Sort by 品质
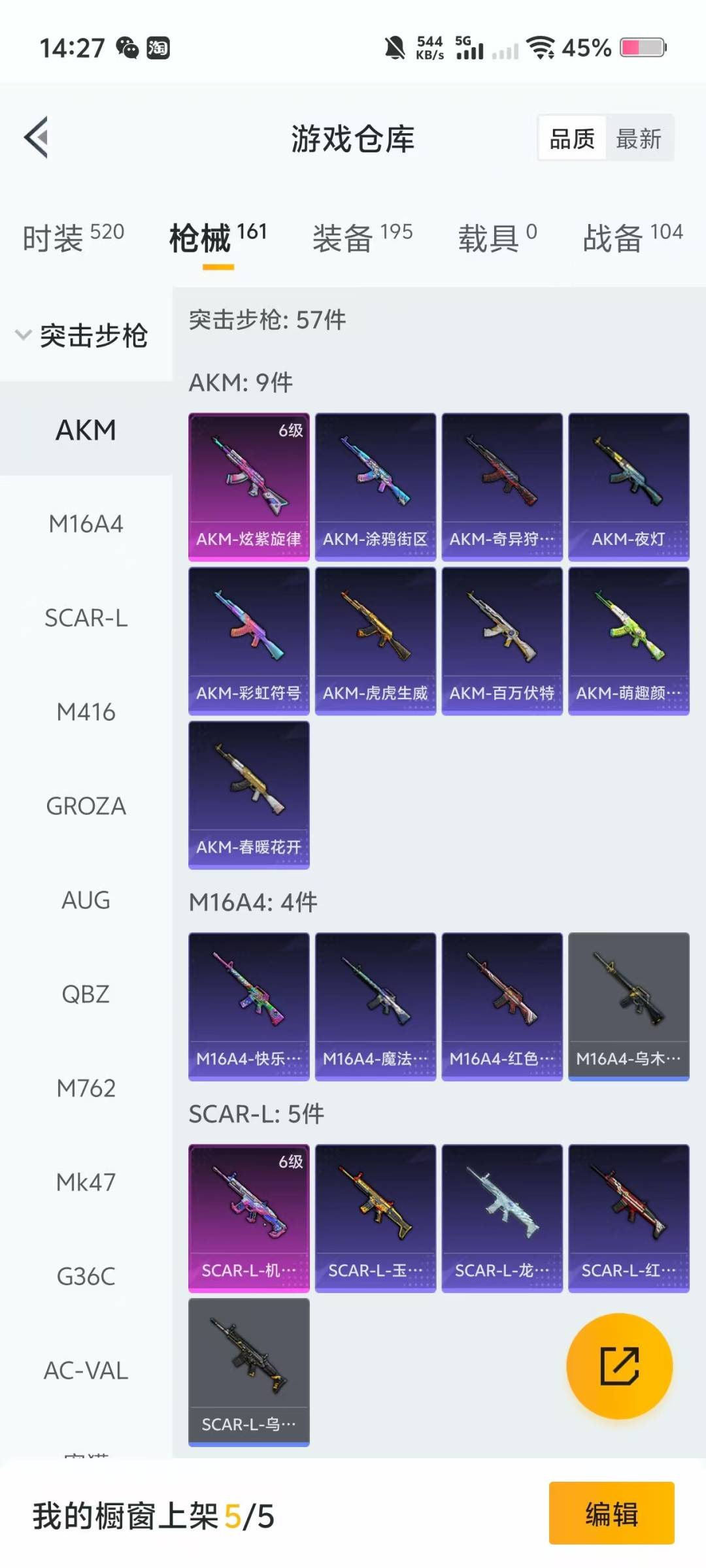 click(572, 139)
